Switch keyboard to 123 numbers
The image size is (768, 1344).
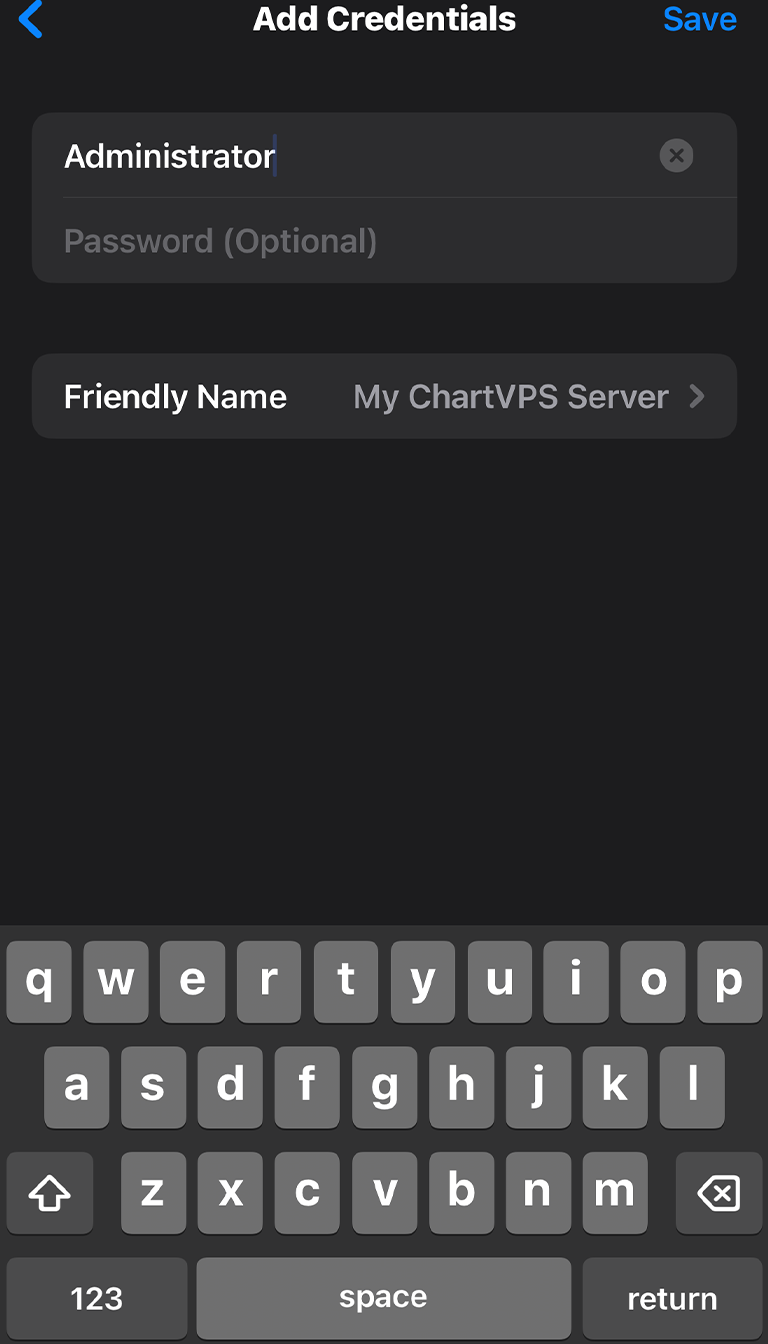(97, 1298)
